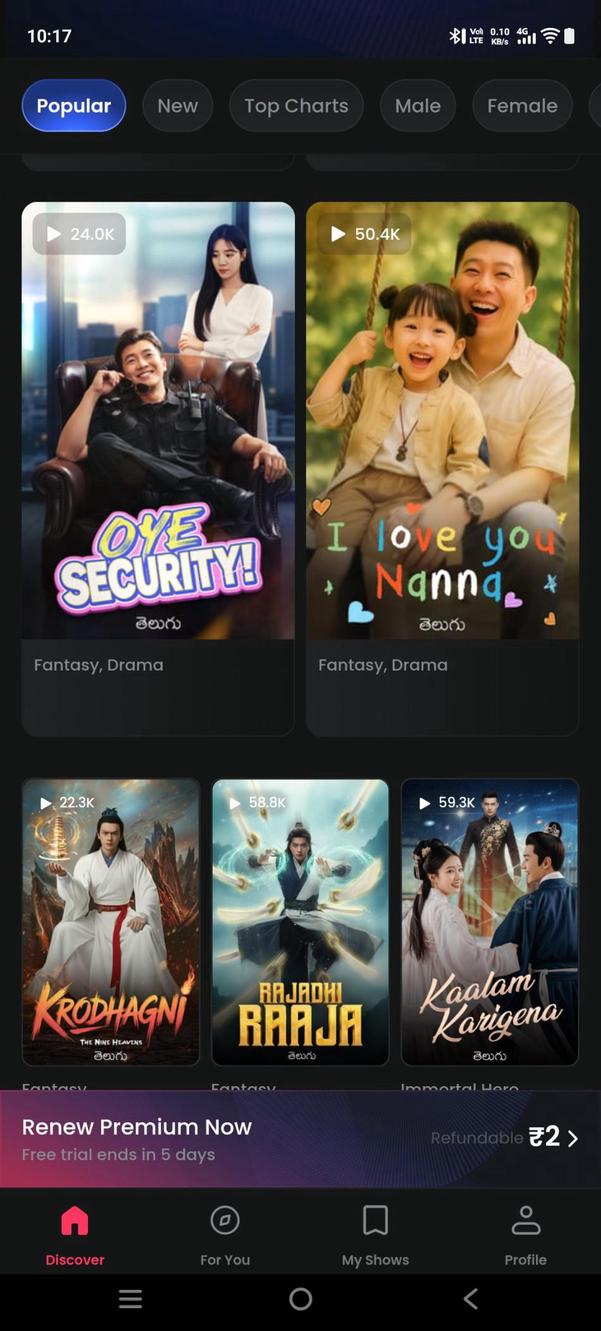This screenshot has height=1331, width=601.
Task: Switch to the For You tab
Action: coord(225,1235)
